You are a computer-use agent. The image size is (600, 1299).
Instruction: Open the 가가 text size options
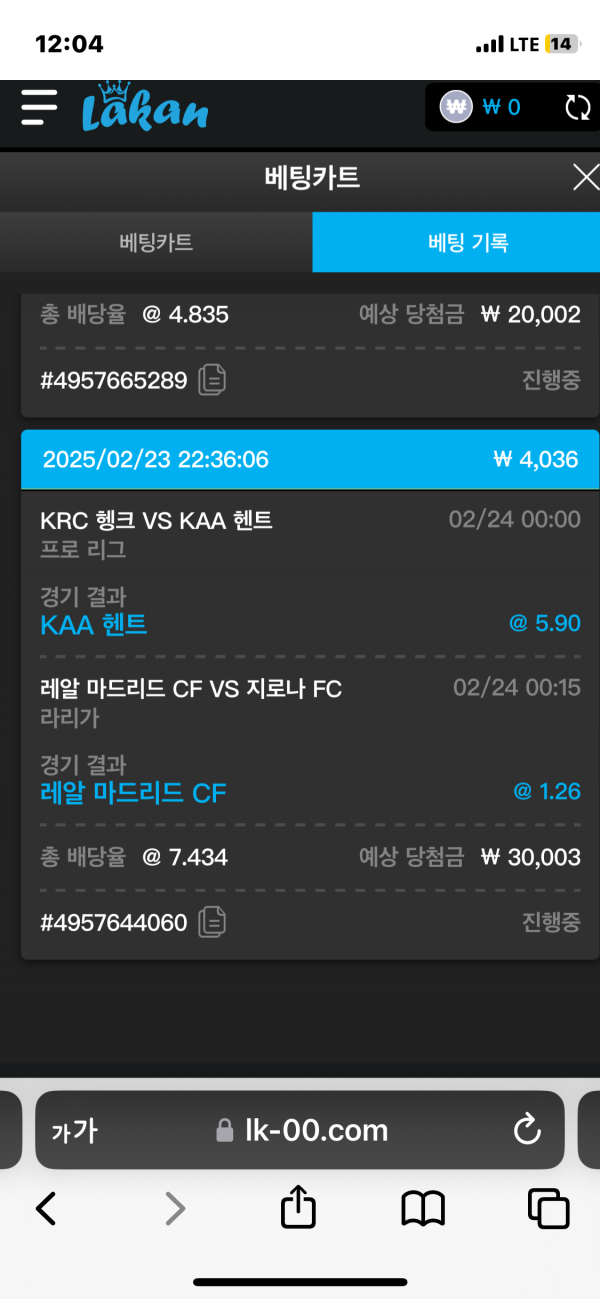tap(75, 1130)
